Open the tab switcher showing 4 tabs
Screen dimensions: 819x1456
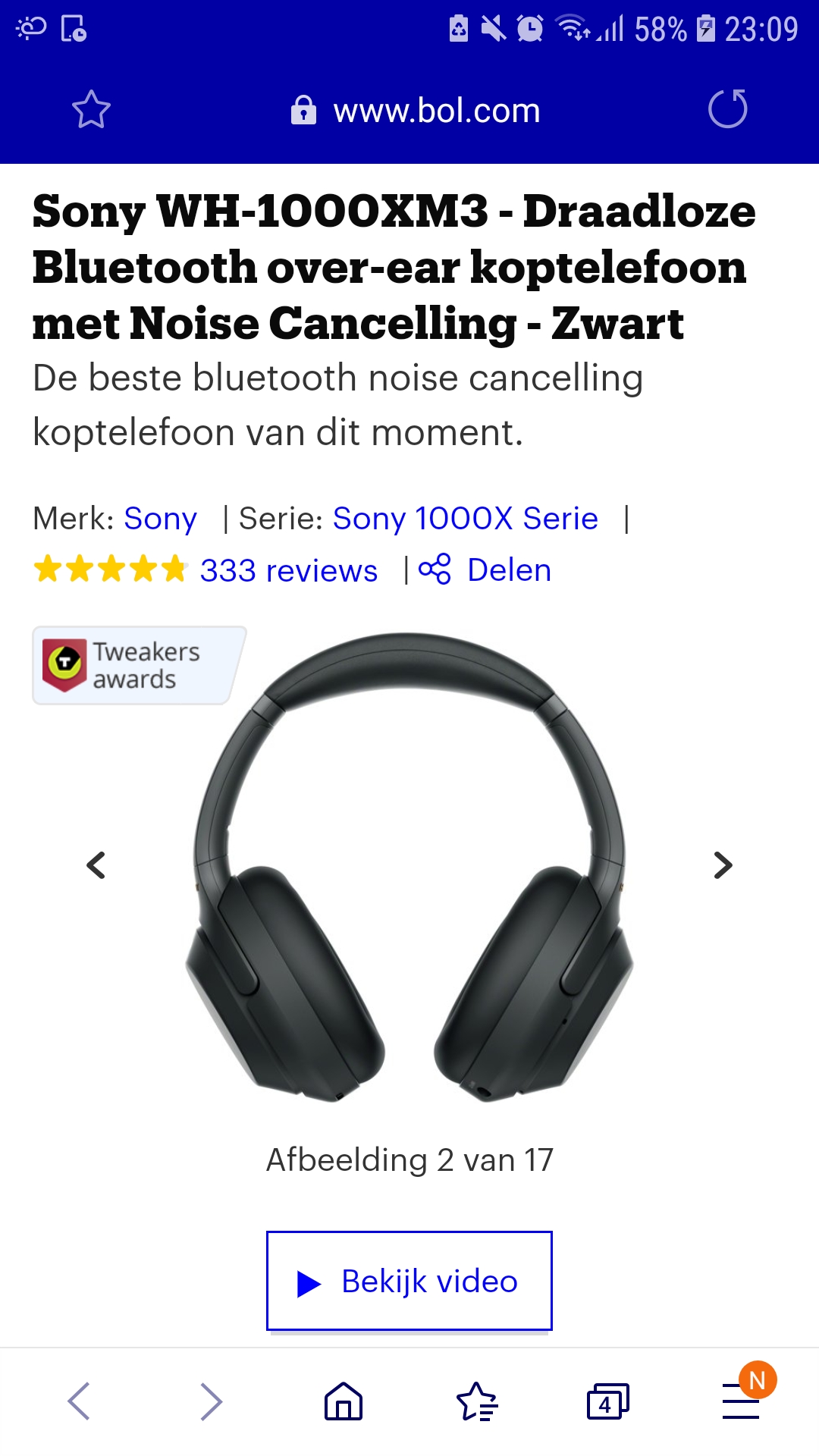[608, 1401]
